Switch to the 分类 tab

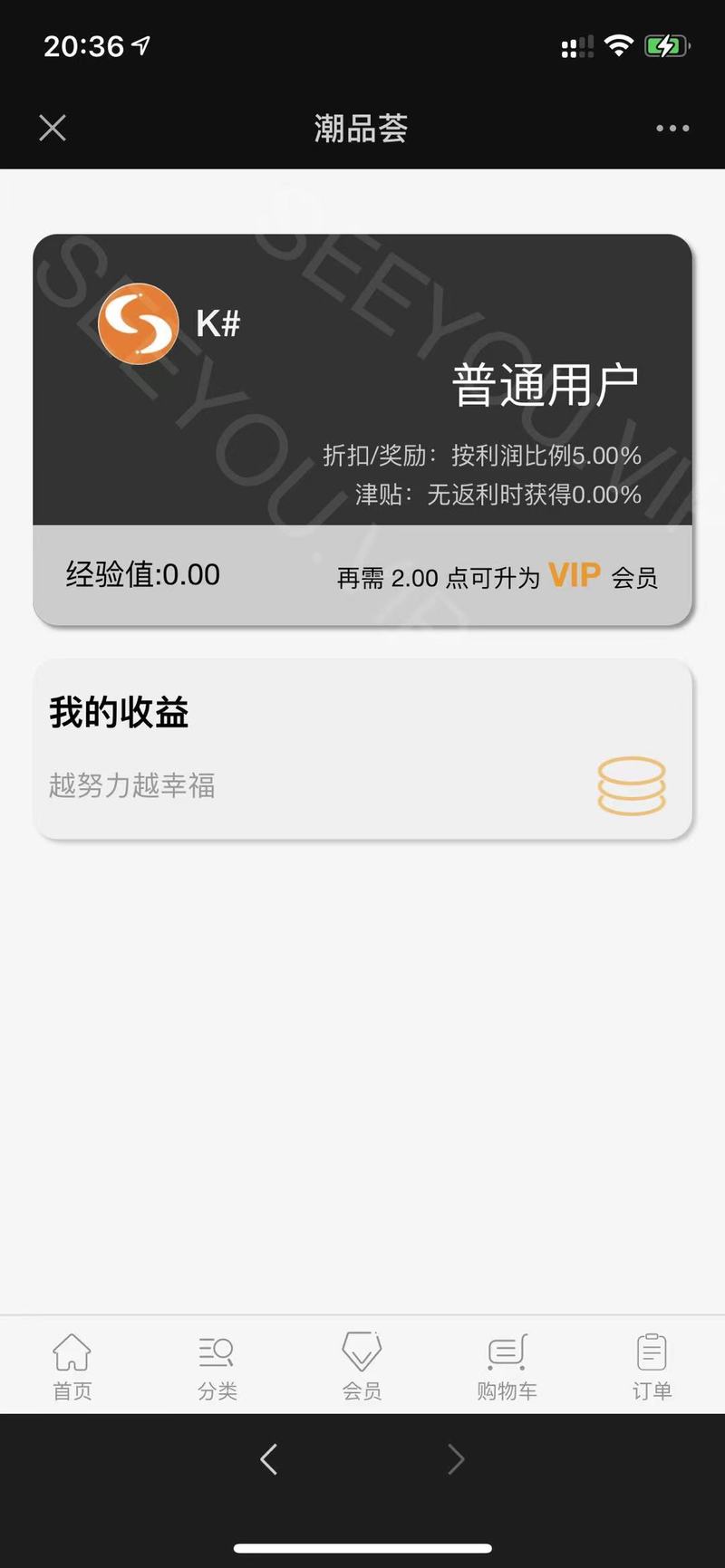click(x=217, y=1367)
